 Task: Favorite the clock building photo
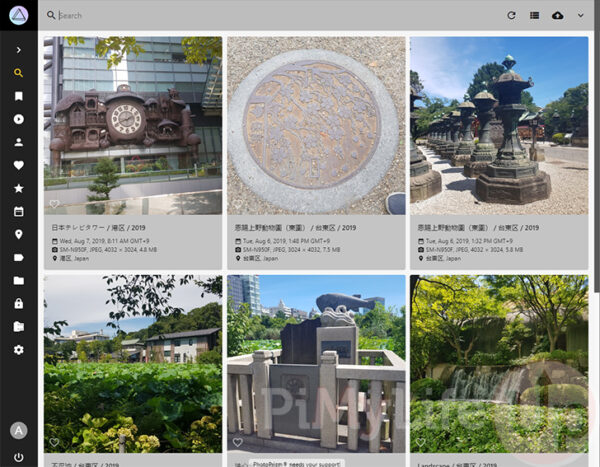point(55,204)
